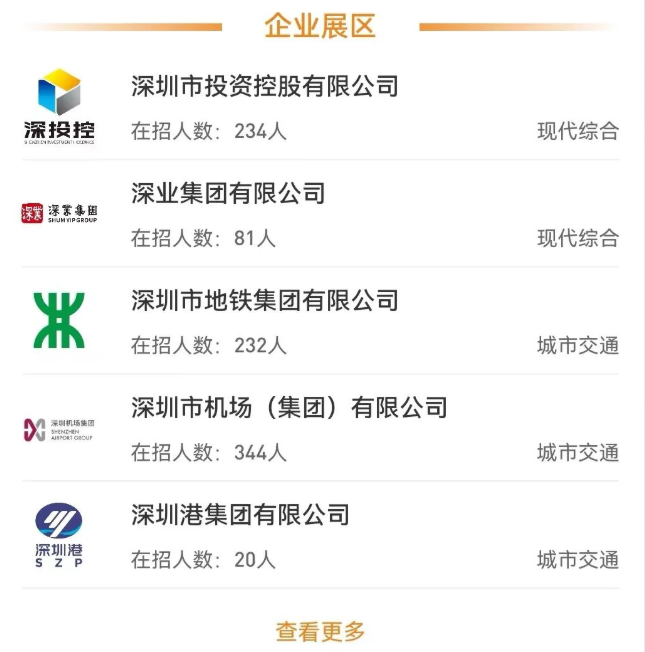Tap 查看更多 to see more companies
Viewport: 645px width, 652px height.
point(321,631)
